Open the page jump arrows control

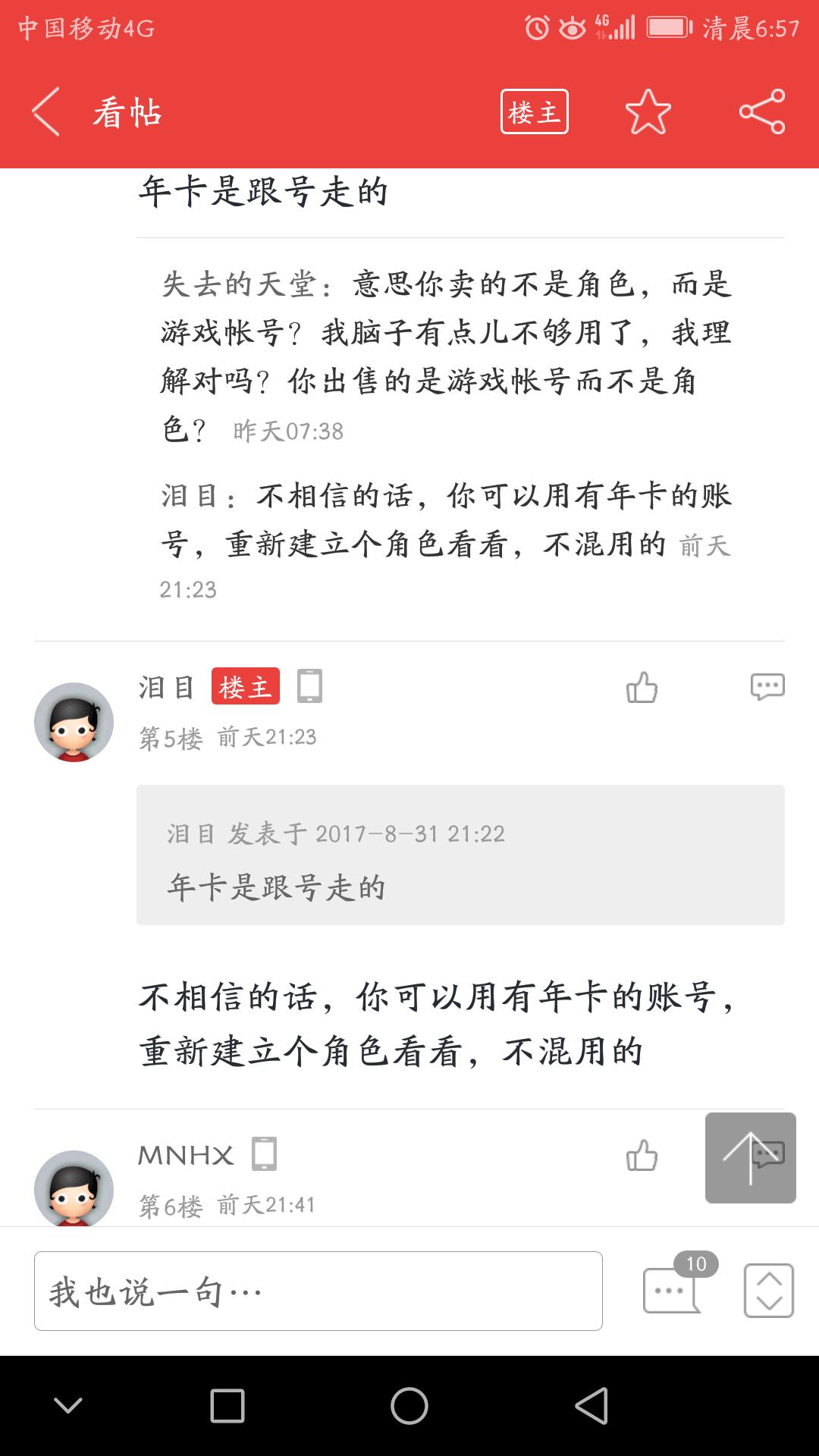(x=768, y=1290)
